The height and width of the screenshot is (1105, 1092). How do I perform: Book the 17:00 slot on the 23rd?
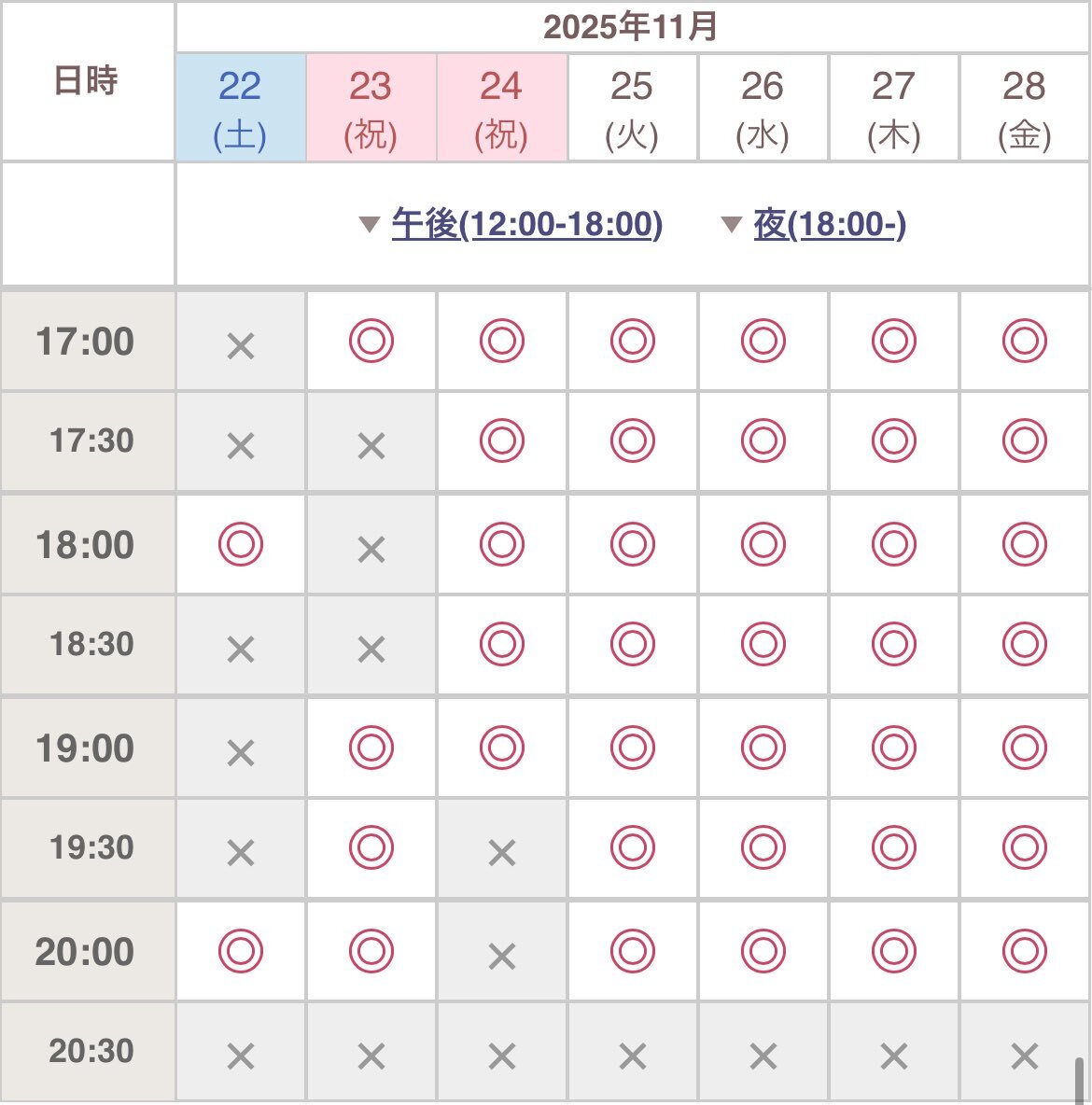tap(371, 341)
